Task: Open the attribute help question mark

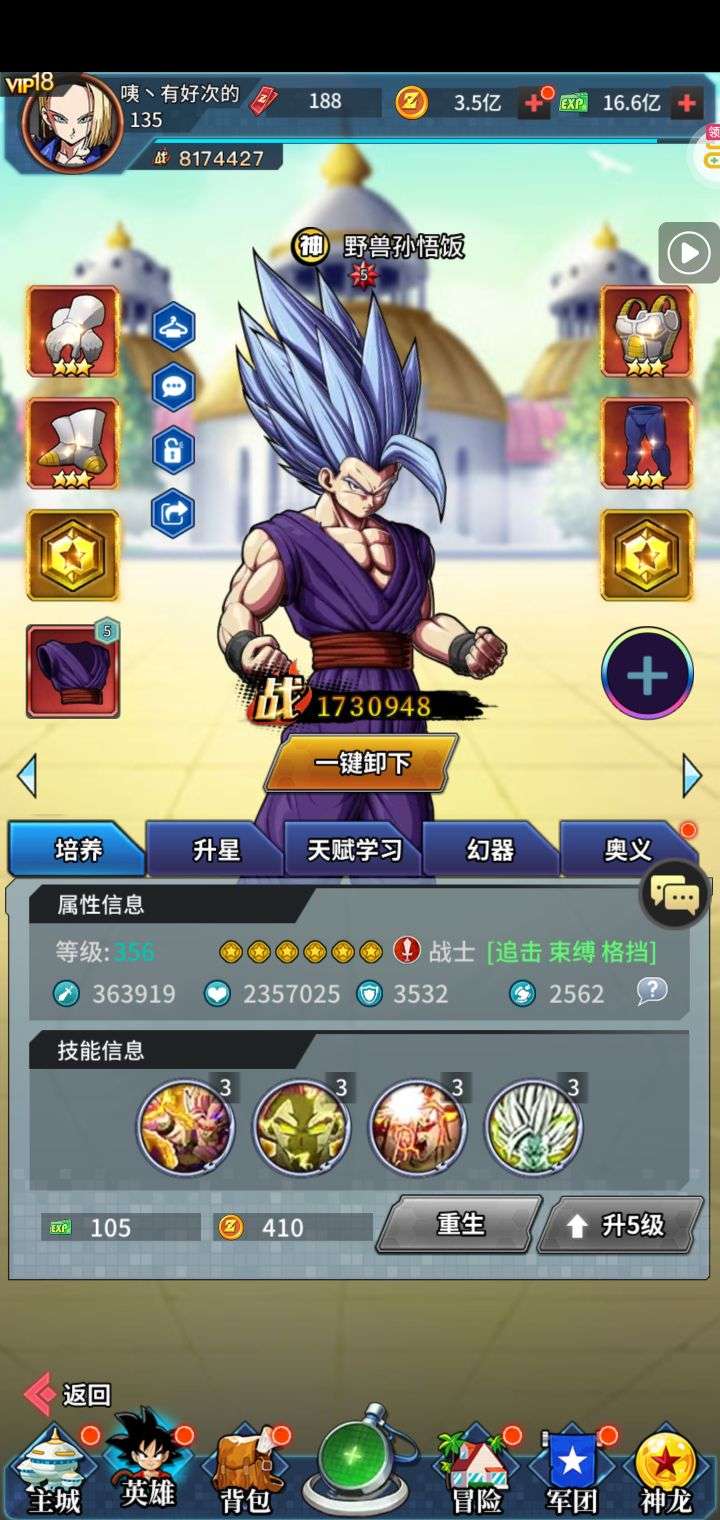Action: click(x=652, y=991)
